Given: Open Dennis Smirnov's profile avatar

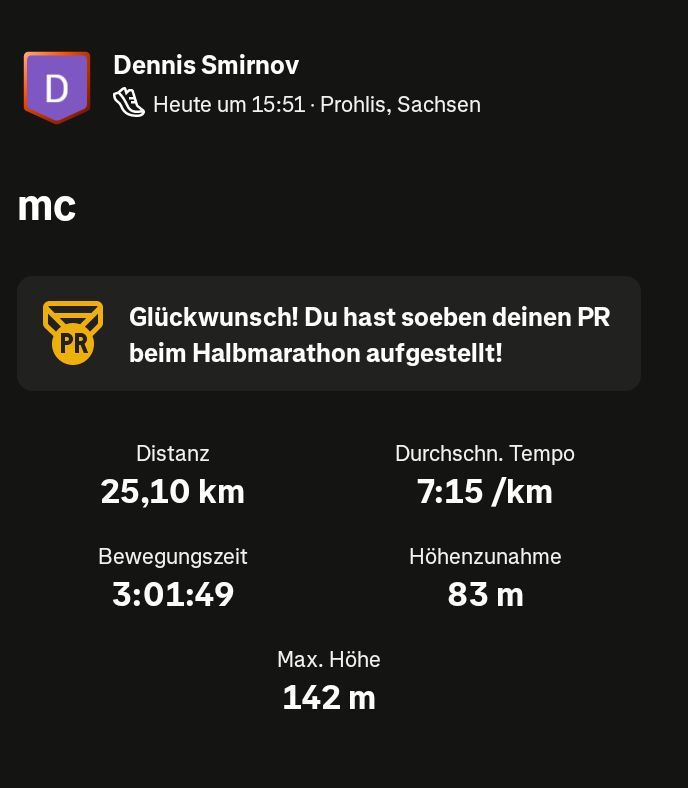Looking at the screenshot, I should pos(57,87).
